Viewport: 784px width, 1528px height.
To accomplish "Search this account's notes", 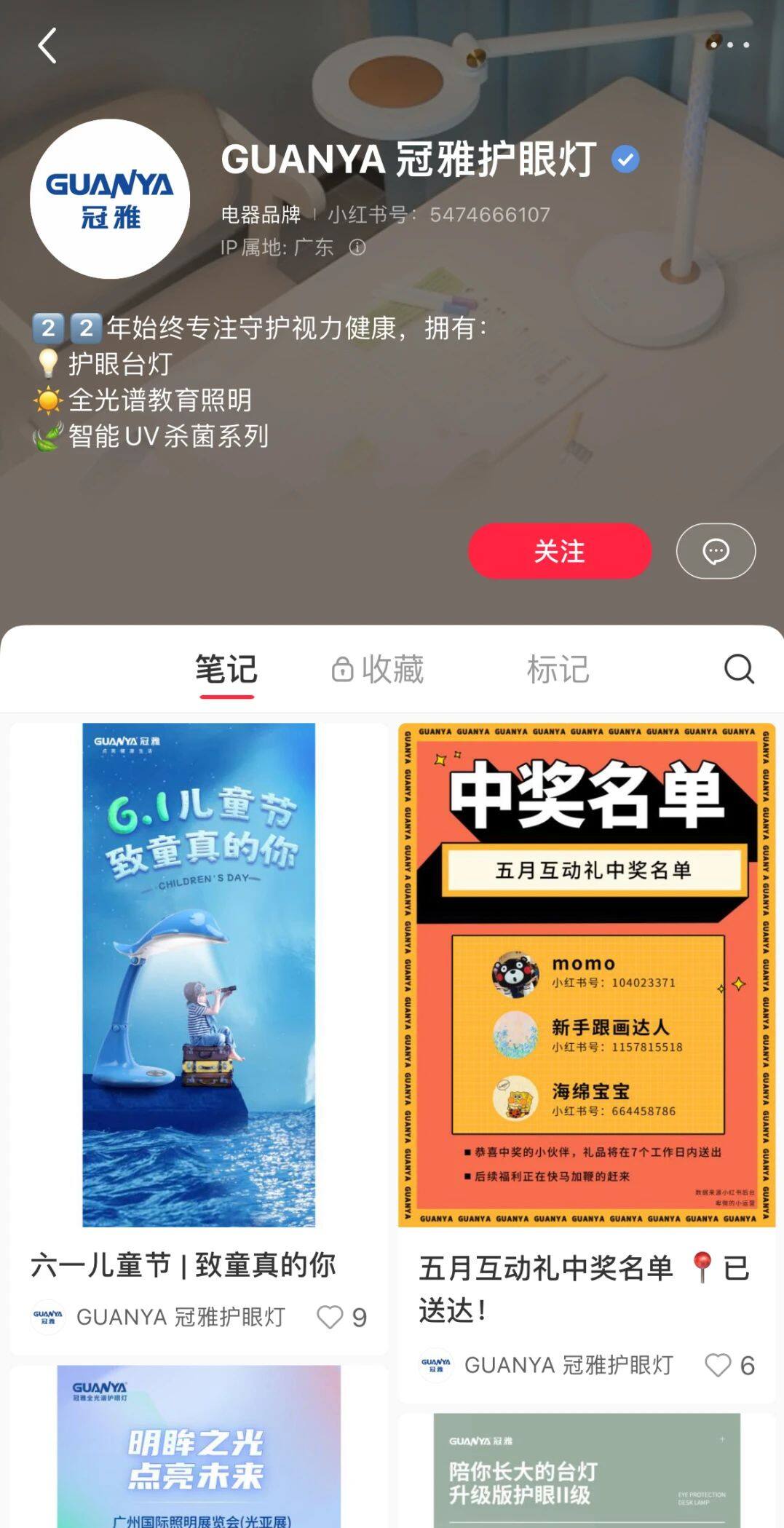I will (x=739, y=668).
